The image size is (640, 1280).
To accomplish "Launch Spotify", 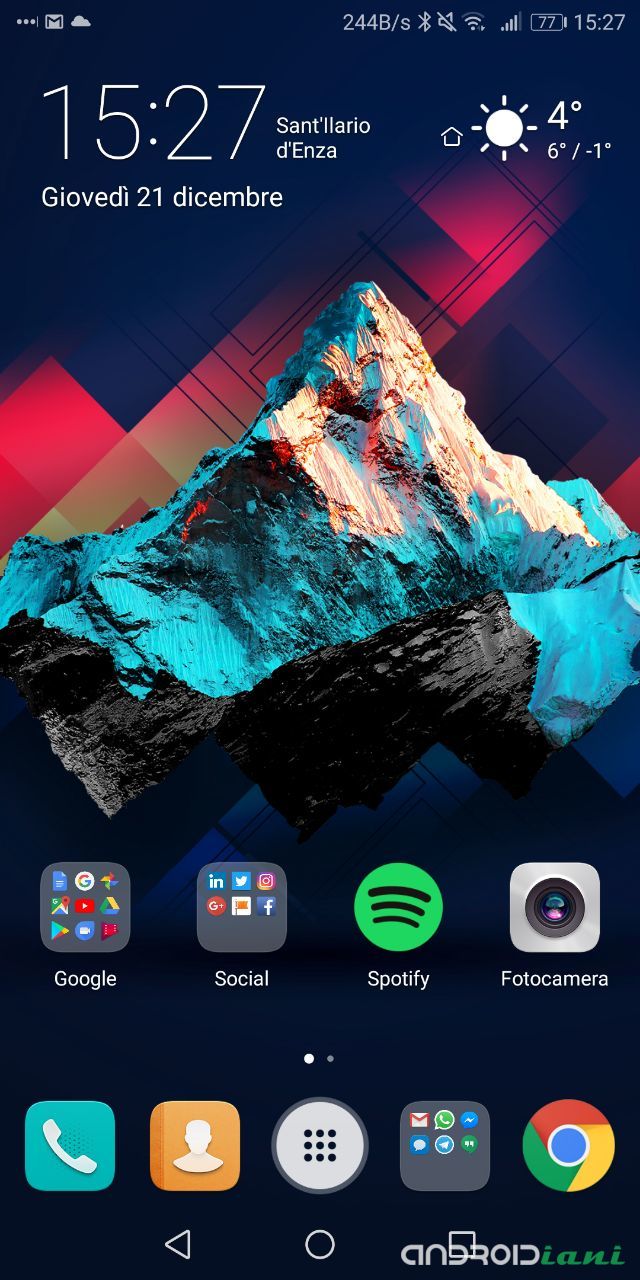I will coord(398,907).
